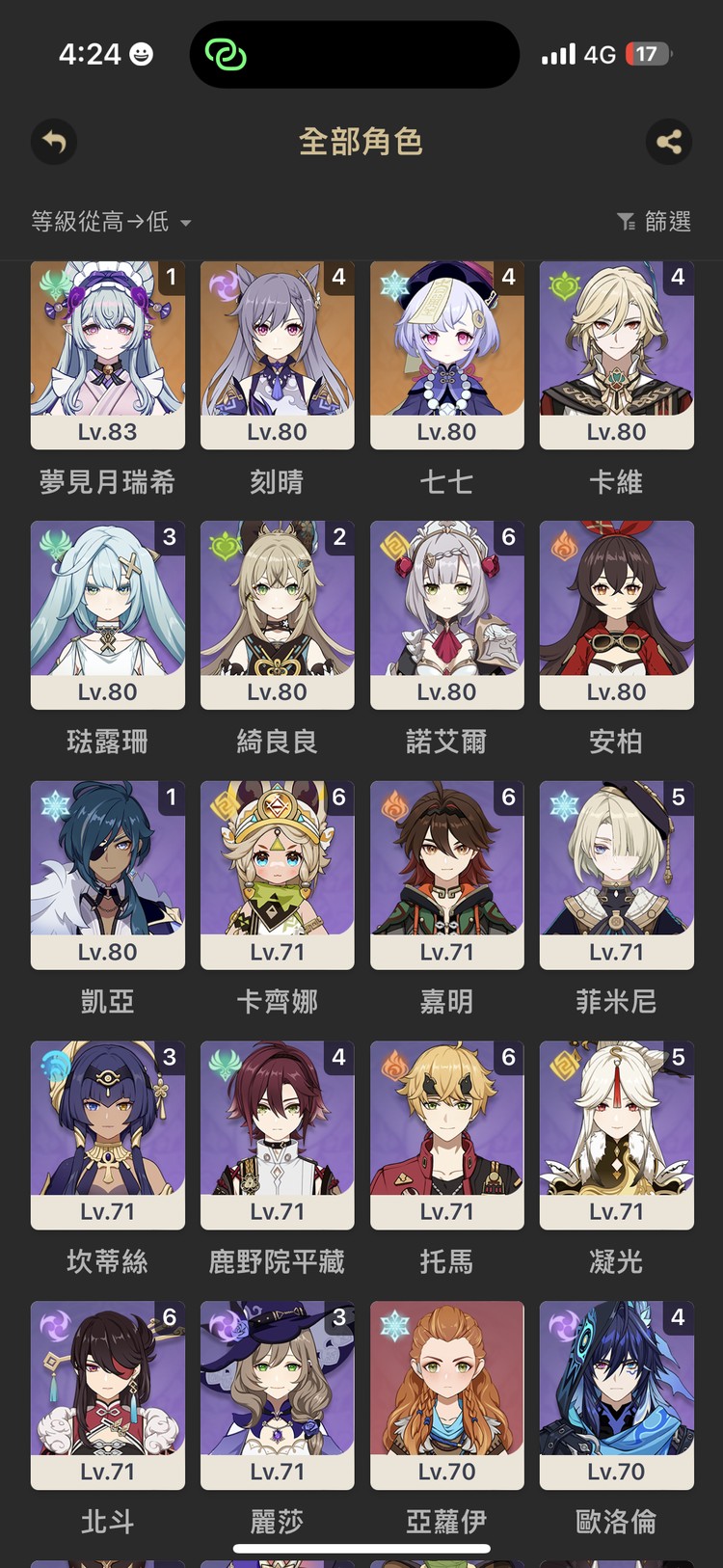Image resolution: width=723 pixels, height=1568 pixels.
Task: Tap the back arrow at top left
Action: (53, 142)
